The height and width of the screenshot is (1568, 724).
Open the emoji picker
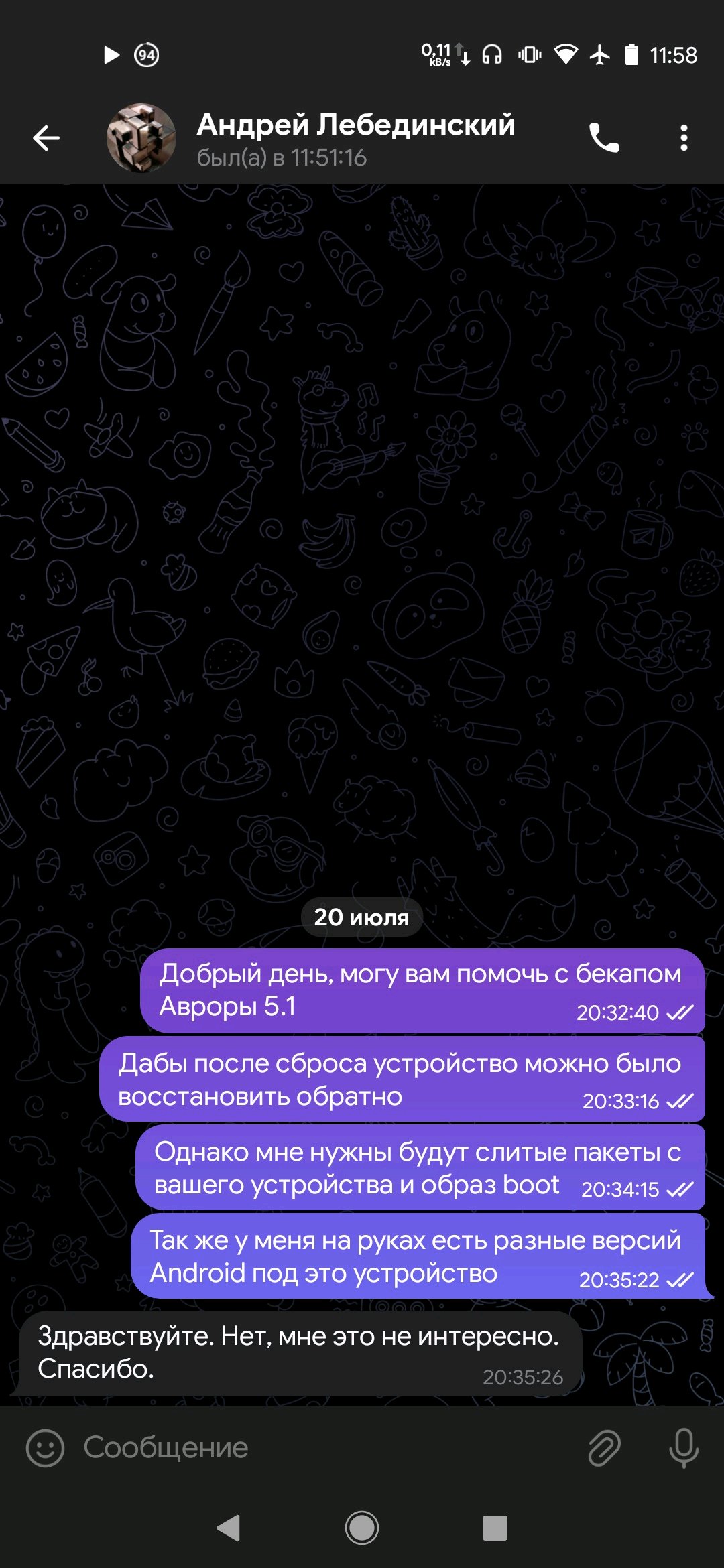click(45, 1448)
